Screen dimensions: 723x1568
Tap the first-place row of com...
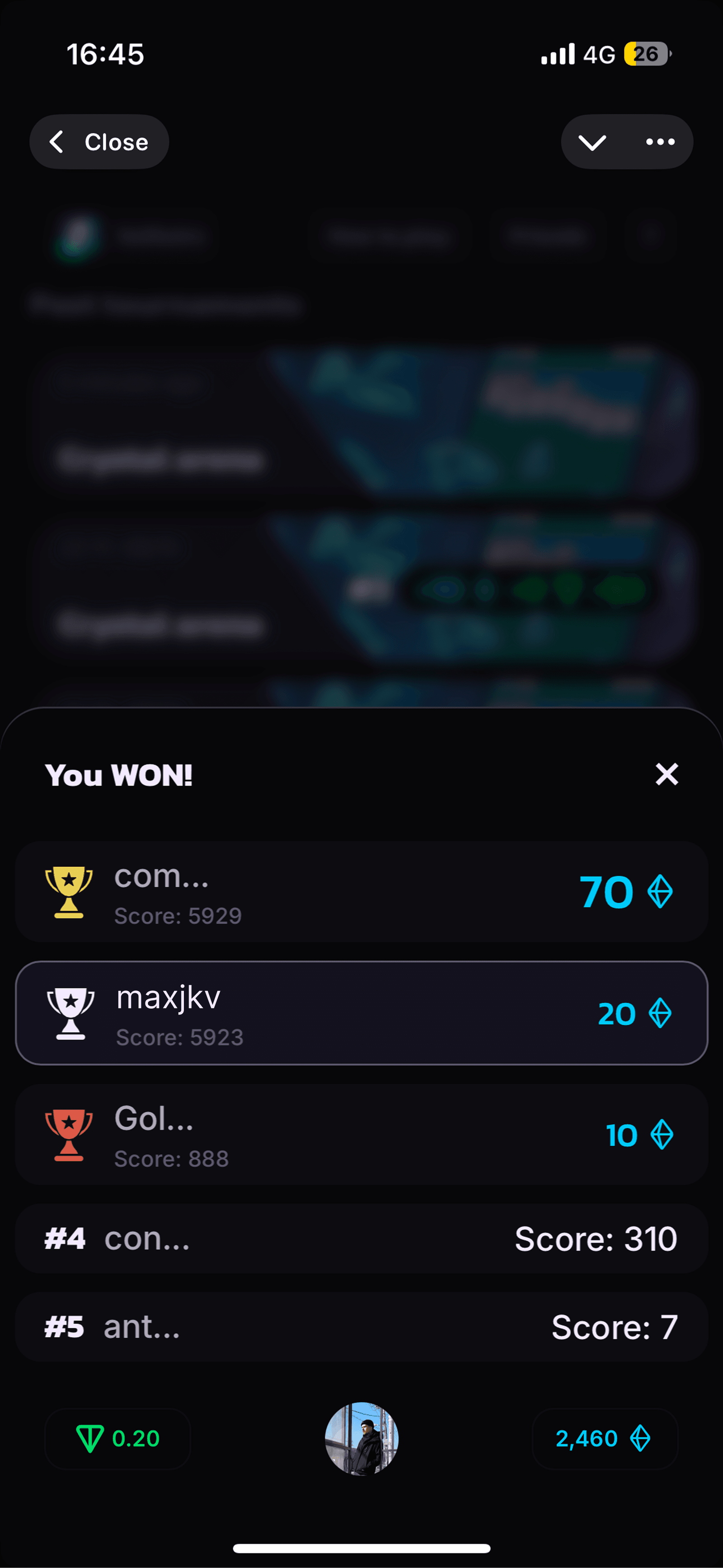tap(361, 892)
